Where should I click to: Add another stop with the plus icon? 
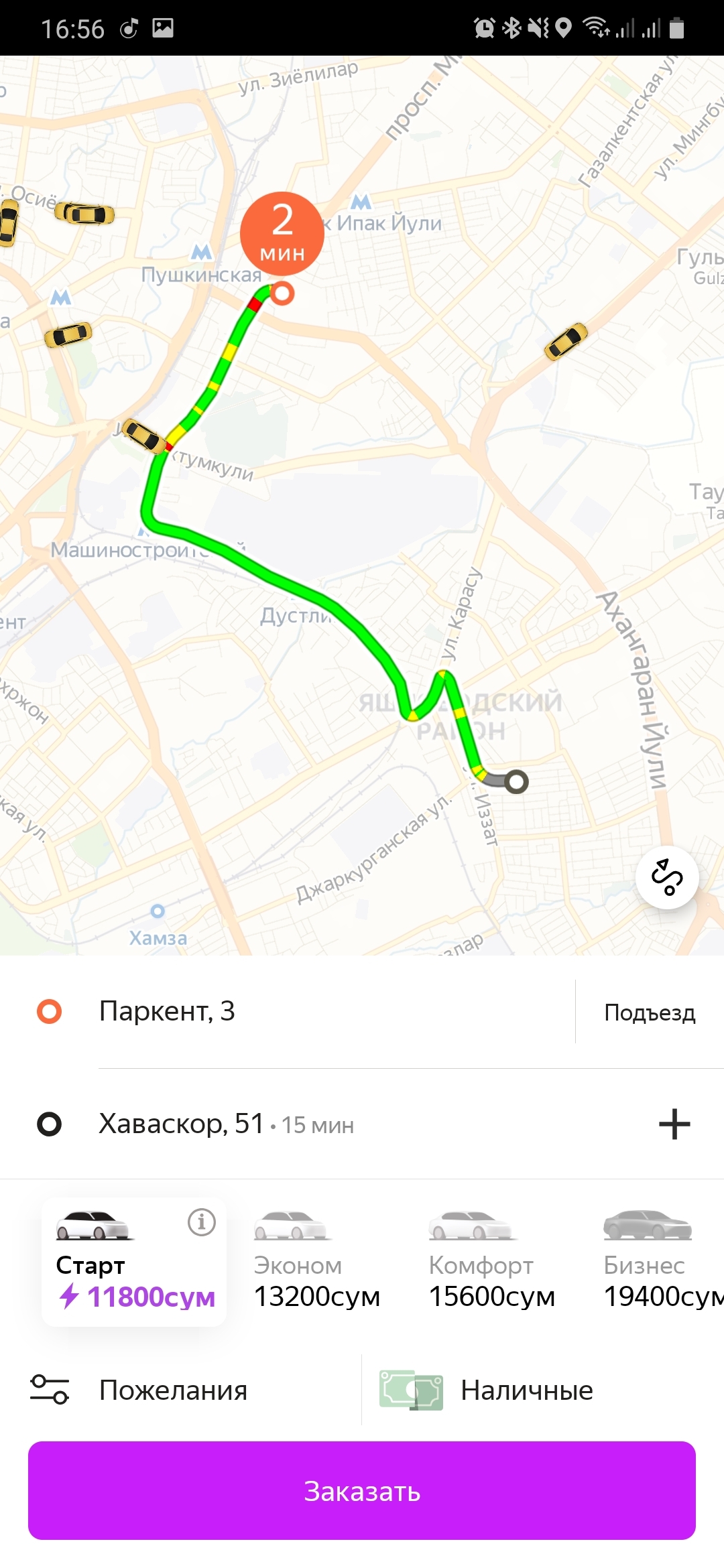[674, 1124]
